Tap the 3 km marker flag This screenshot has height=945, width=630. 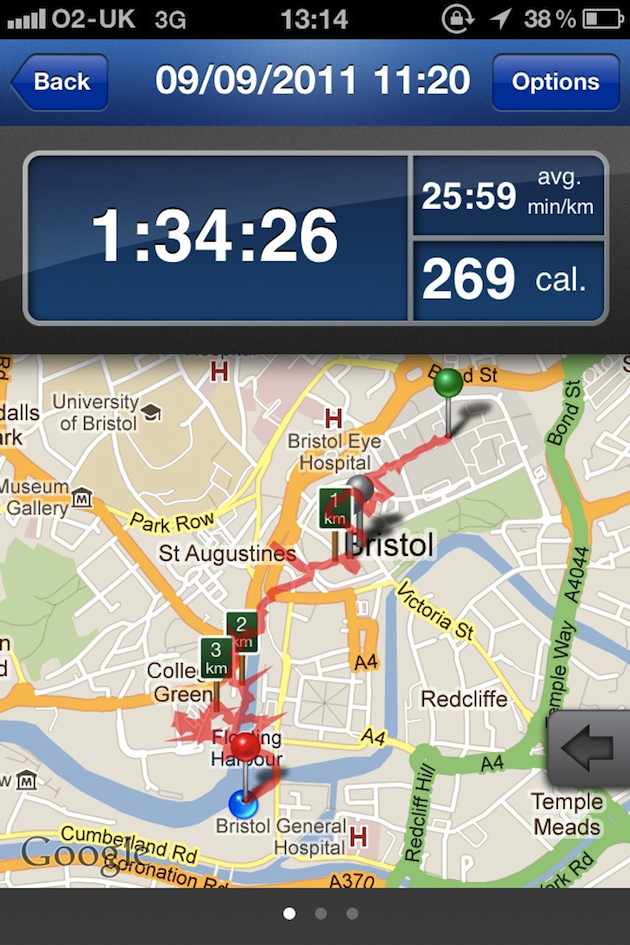point(215,657)
